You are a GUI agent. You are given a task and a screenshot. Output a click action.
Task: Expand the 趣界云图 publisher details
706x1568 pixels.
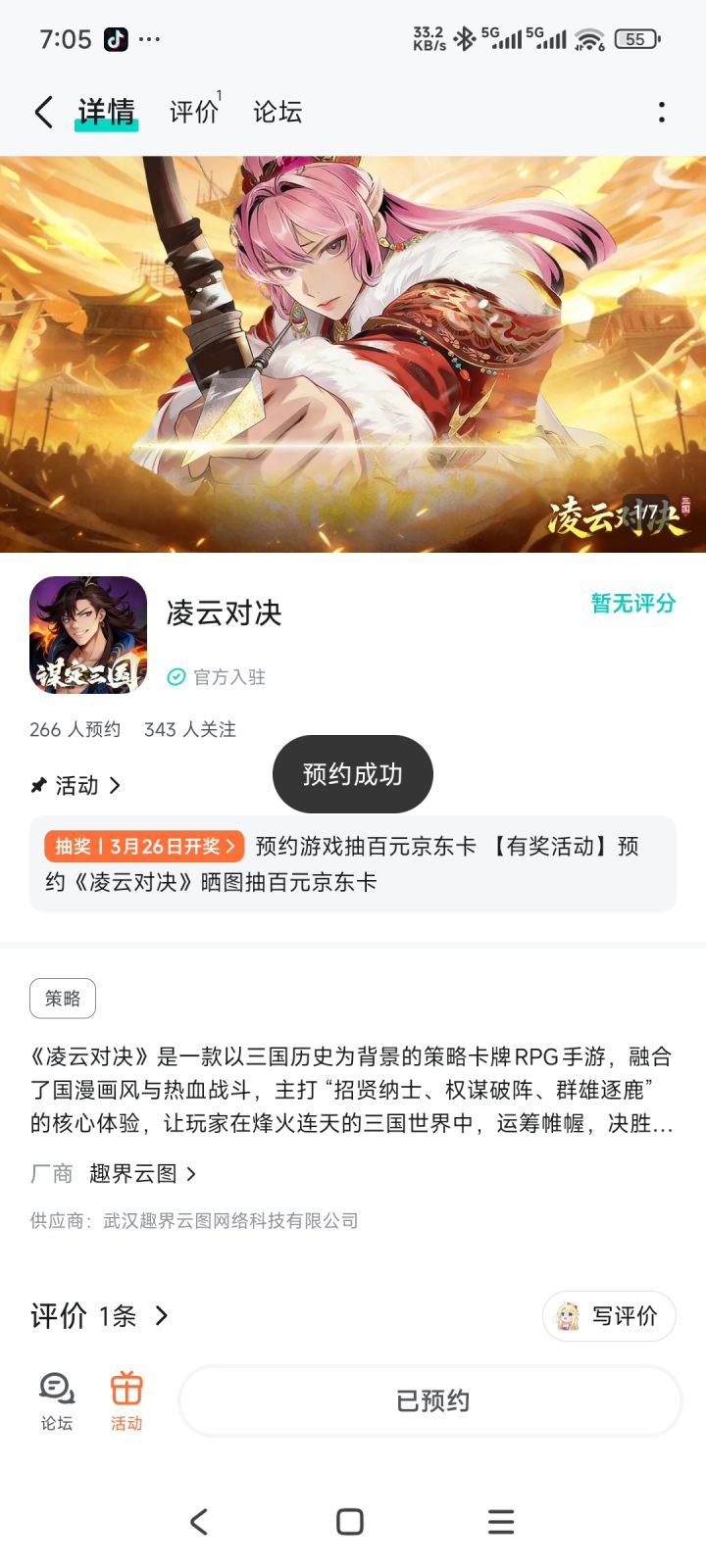147,1172
